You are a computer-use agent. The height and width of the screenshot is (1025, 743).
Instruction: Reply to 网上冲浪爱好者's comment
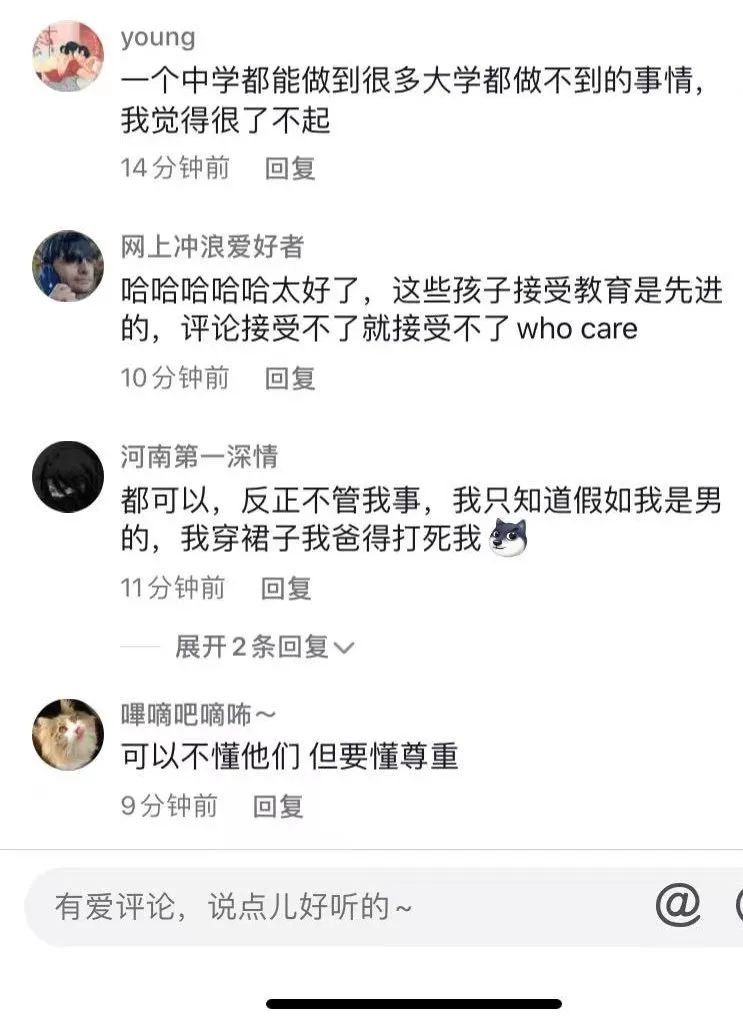[290, 378]
